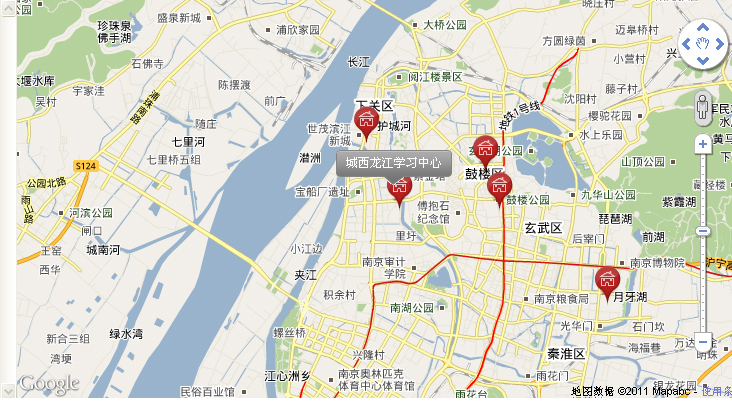The image size is (732, 401).
Task: Select the marker near 月牙湖
Action: coord(607,282)
